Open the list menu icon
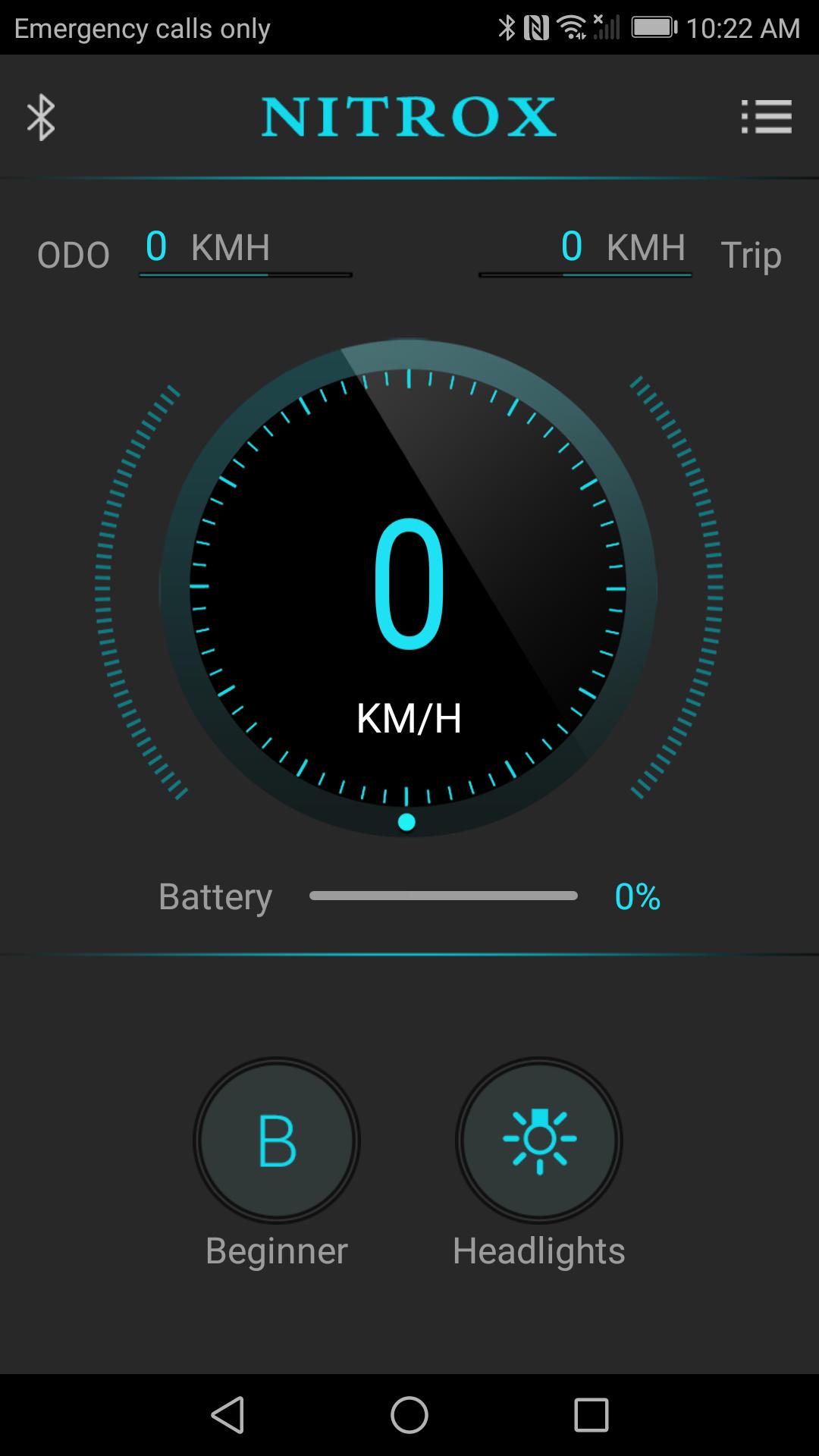Screen dimensions: 819x1456 [x=766, y=118]
